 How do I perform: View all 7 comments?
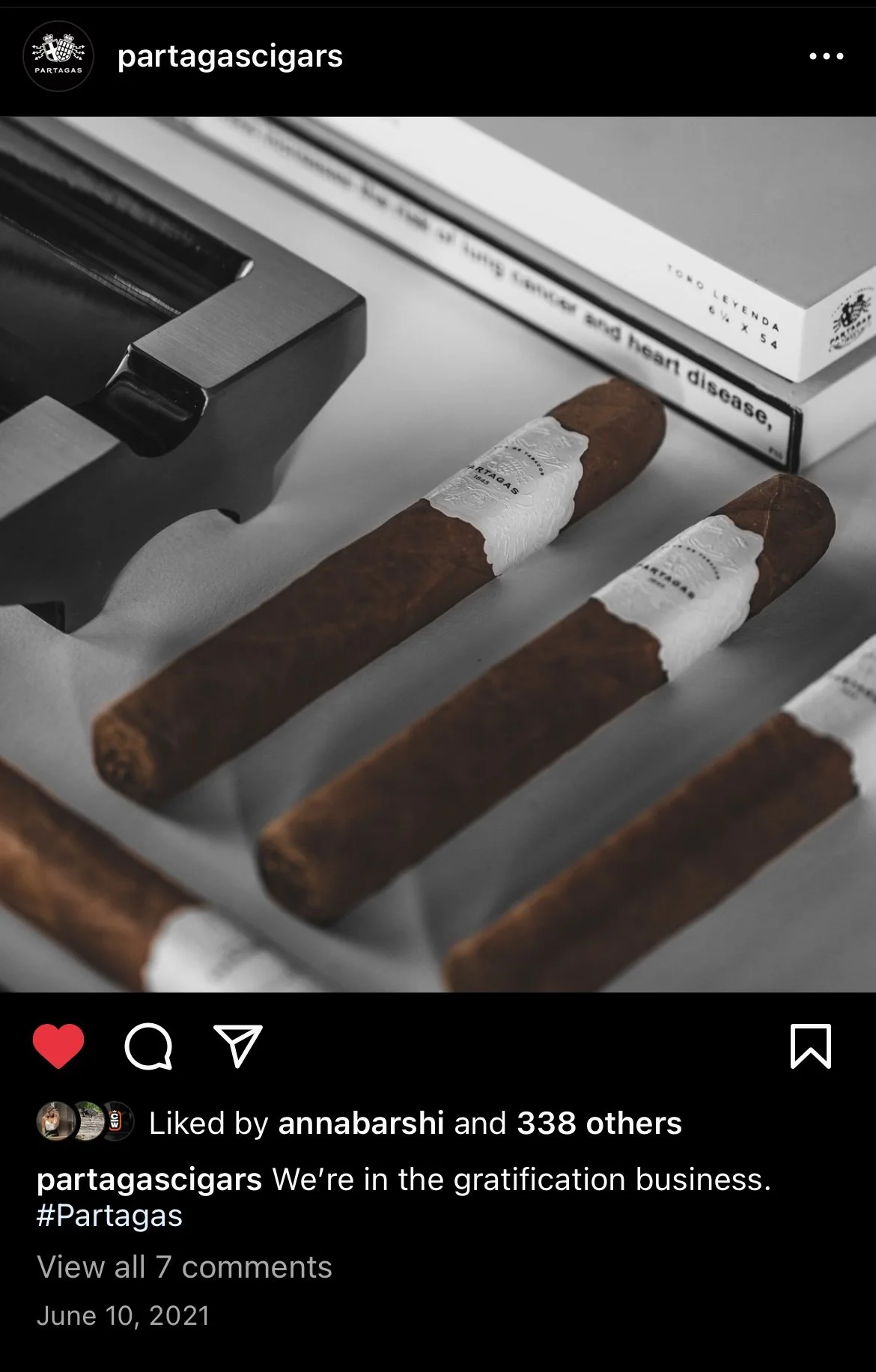pyautogui.click(x=184, y=1267)
